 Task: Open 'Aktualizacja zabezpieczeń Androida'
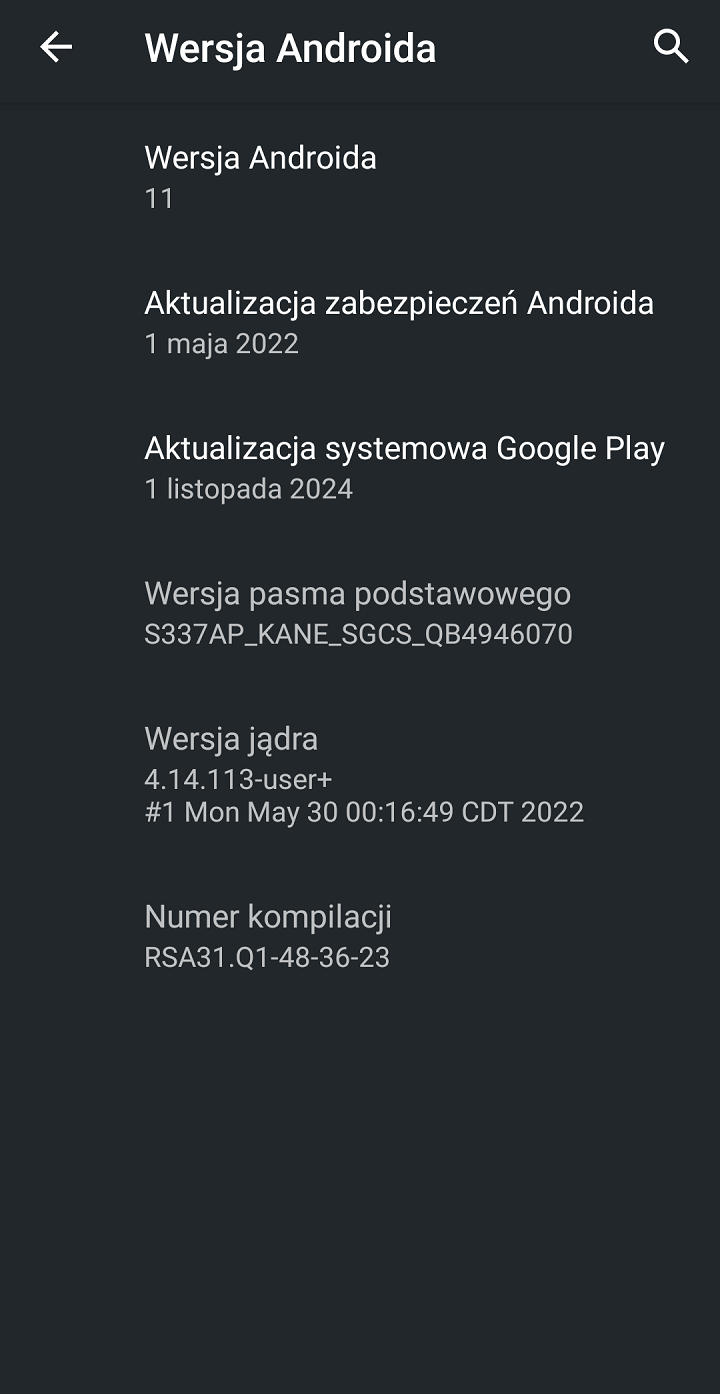(x=399, y=302)
